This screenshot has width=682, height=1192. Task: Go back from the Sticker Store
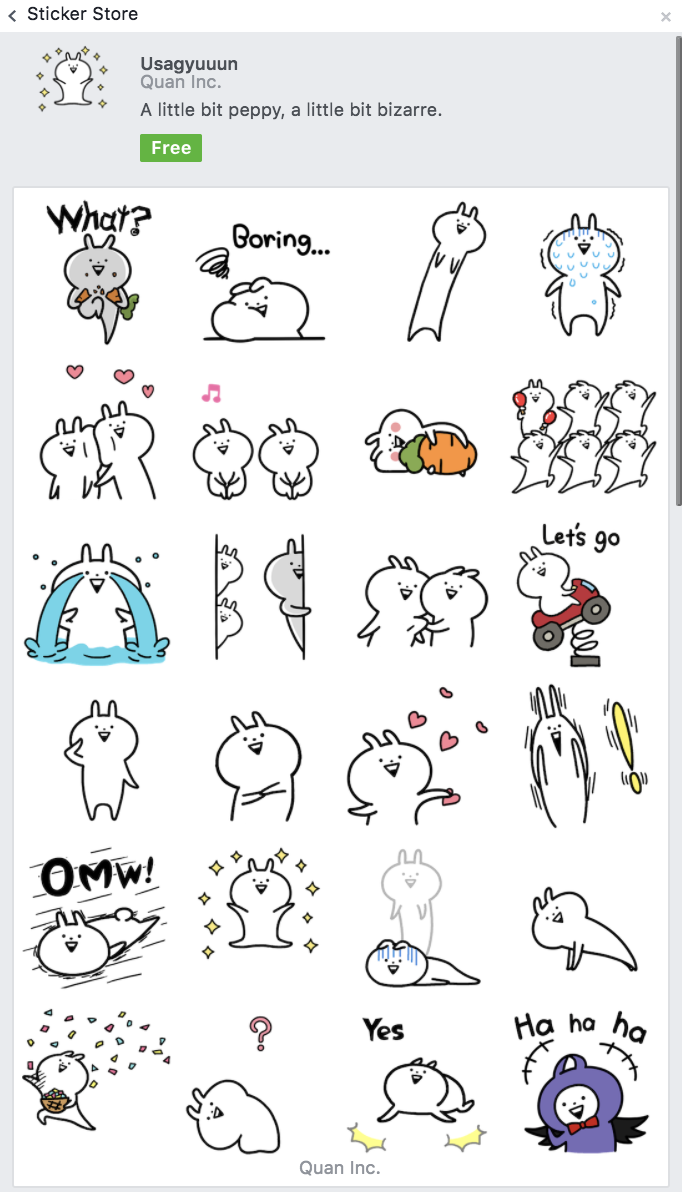(x=11, y=15)
